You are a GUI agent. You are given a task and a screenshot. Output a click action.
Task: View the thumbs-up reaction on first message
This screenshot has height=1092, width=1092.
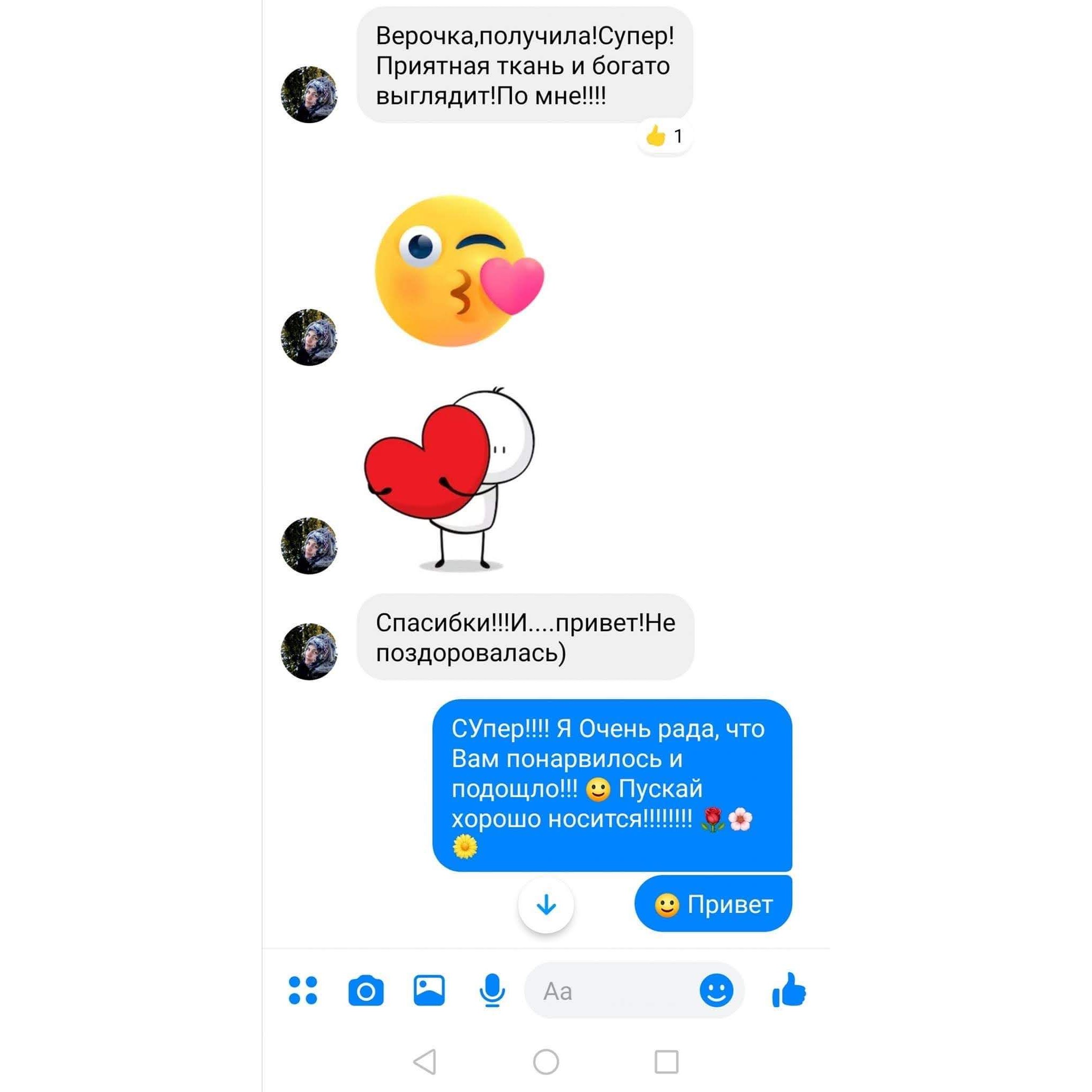point(664,136)
